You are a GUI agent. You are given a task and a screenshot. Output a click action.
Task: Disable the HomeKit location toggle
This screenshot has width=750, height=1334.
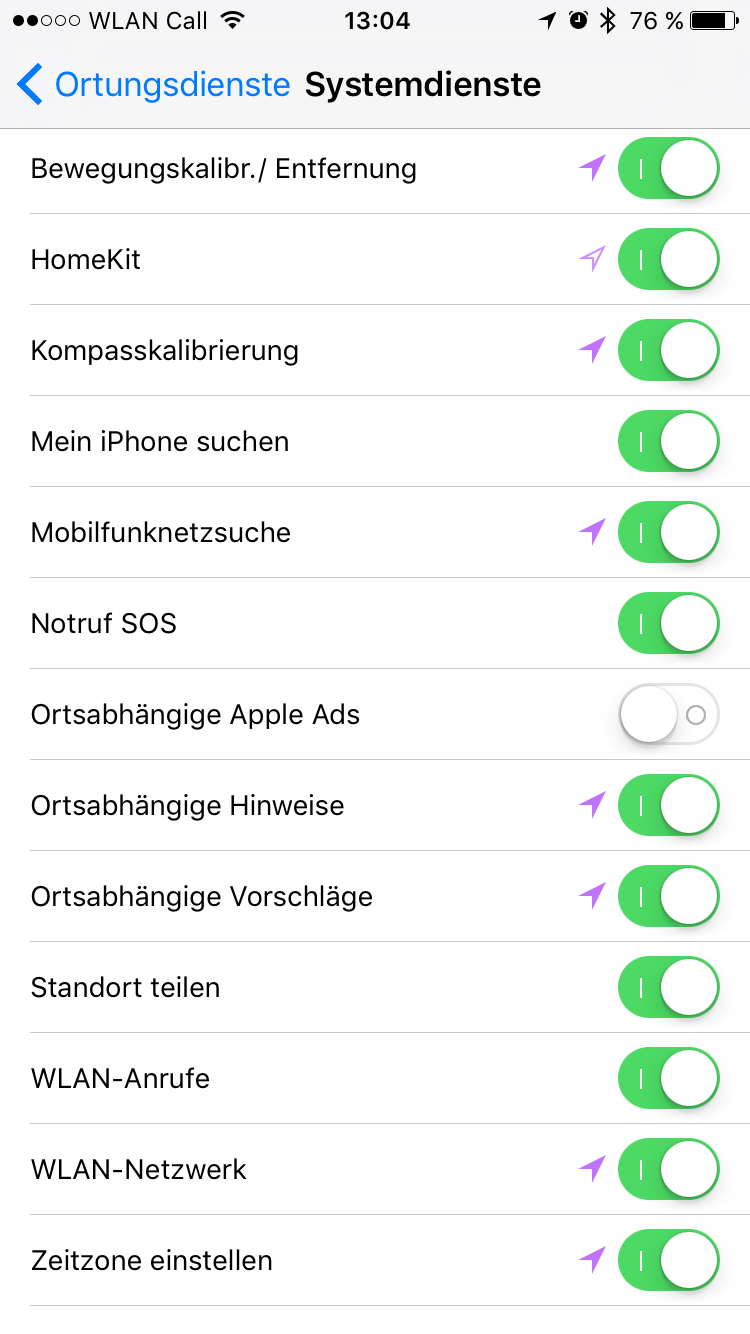[x=668, y=260]
